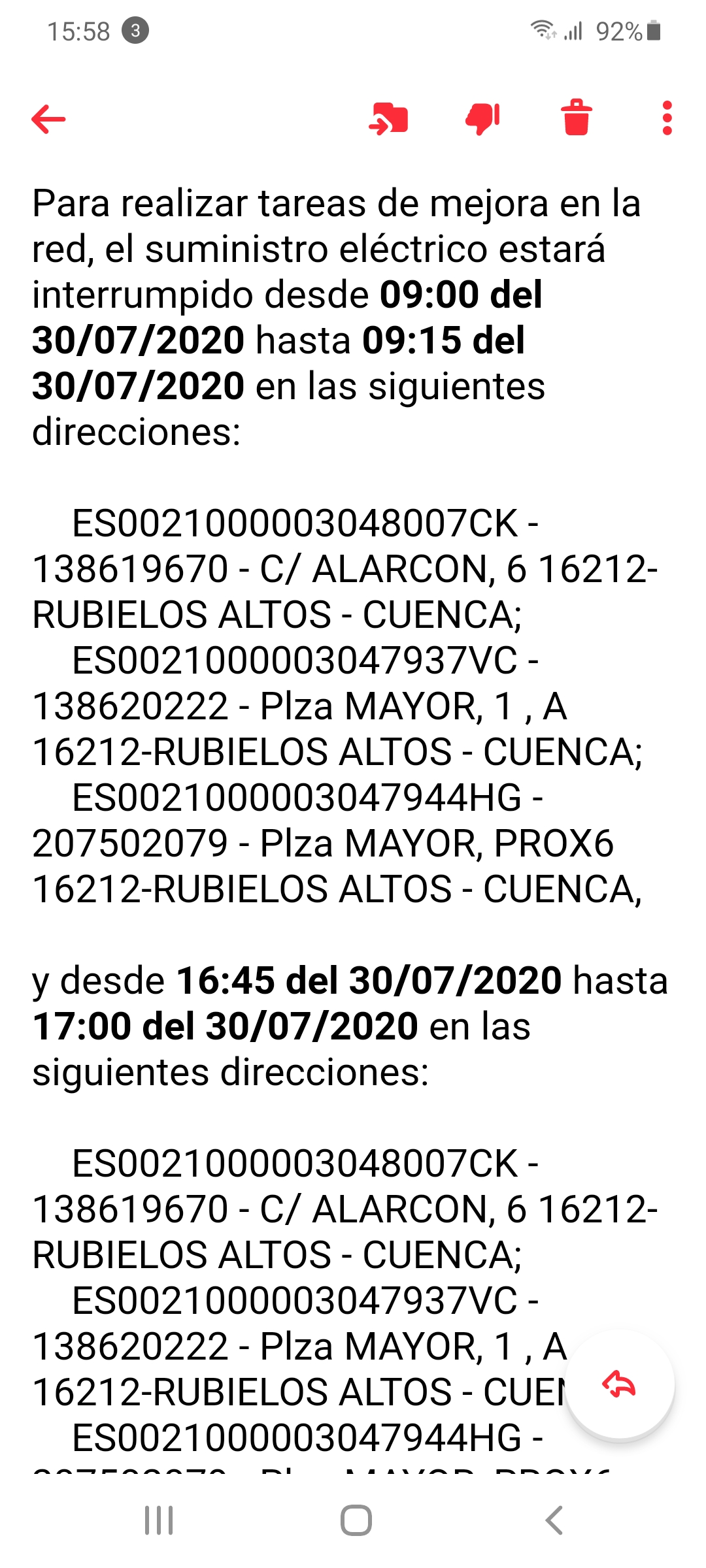Screen dimensions: 706x1568
Task: Move this email to a folder
Action: tap(388, 119)
